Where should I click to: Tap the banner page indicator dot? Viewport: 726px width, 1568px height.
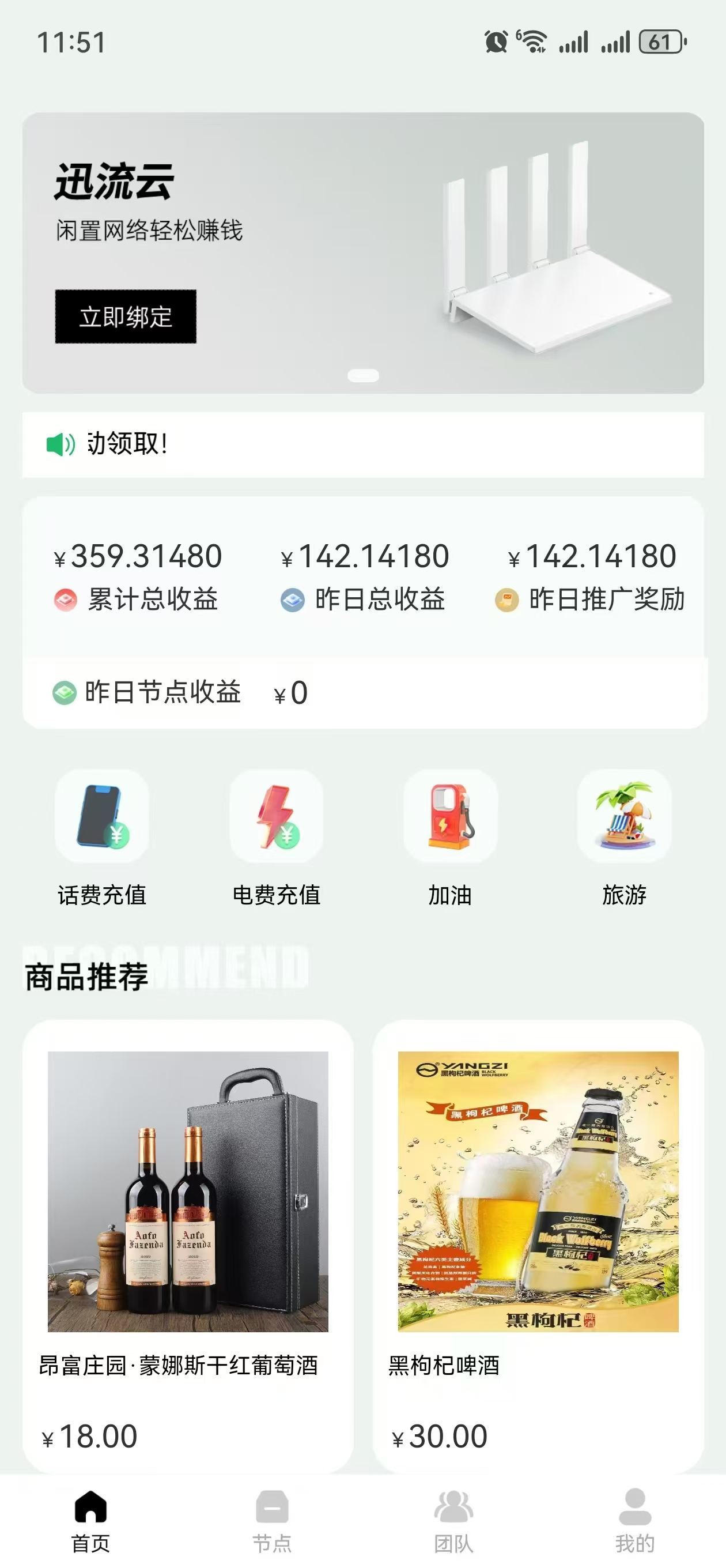coord(364,376)
